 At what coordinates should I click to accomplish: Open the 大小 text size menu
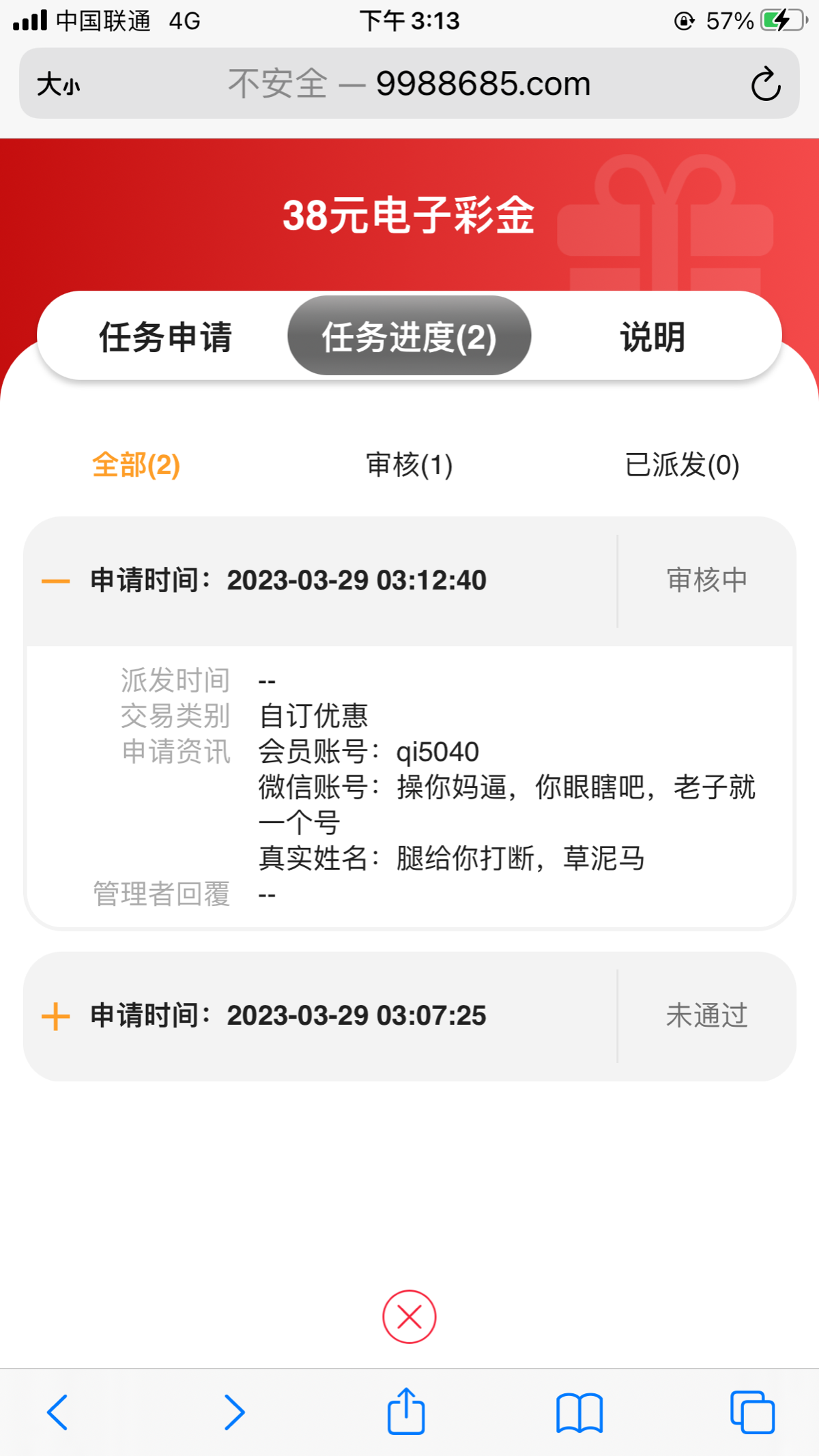click(x=58, y=85)
